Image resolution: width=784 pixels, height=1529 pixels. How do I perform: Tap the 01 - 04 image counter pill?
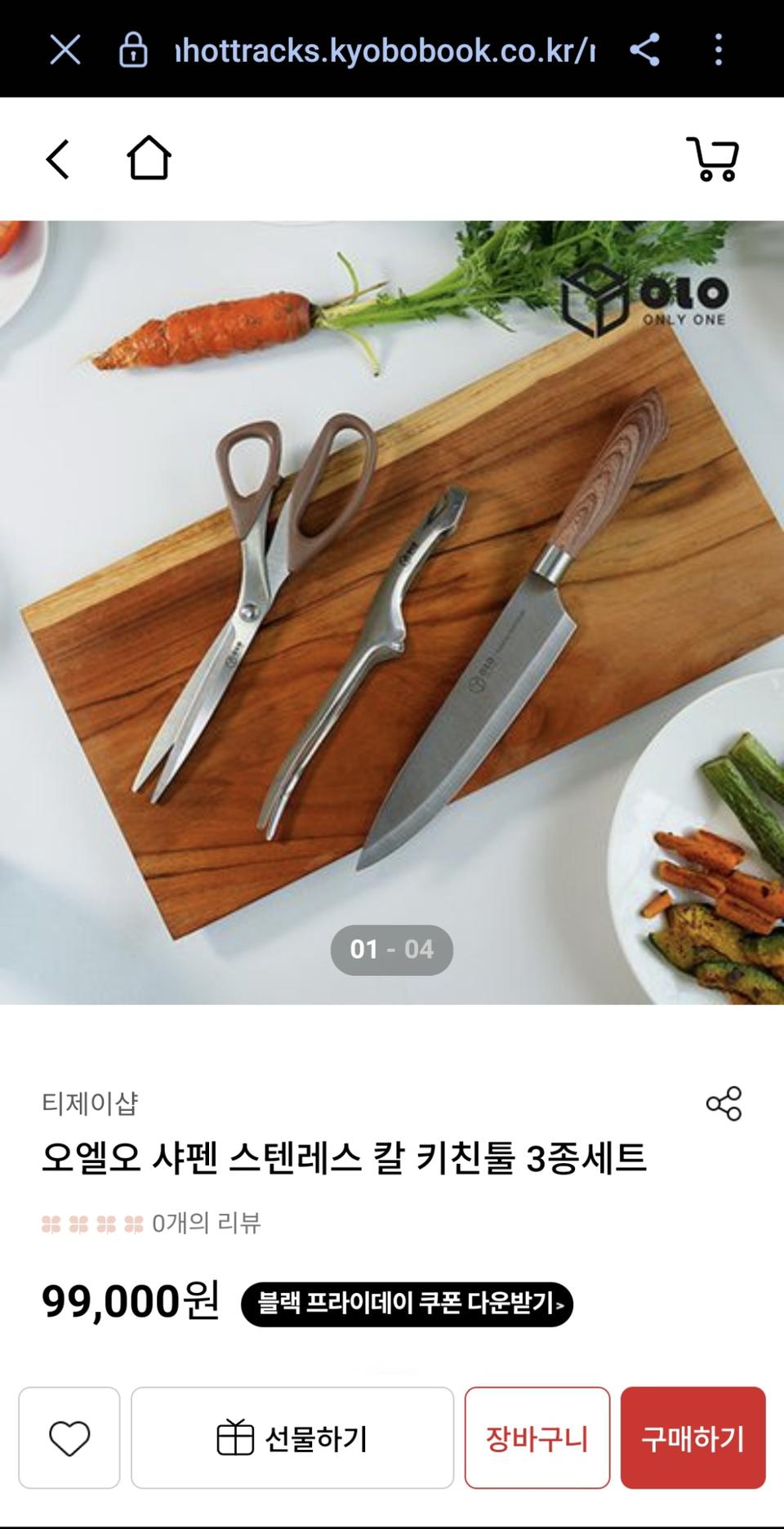pos(391,950)
